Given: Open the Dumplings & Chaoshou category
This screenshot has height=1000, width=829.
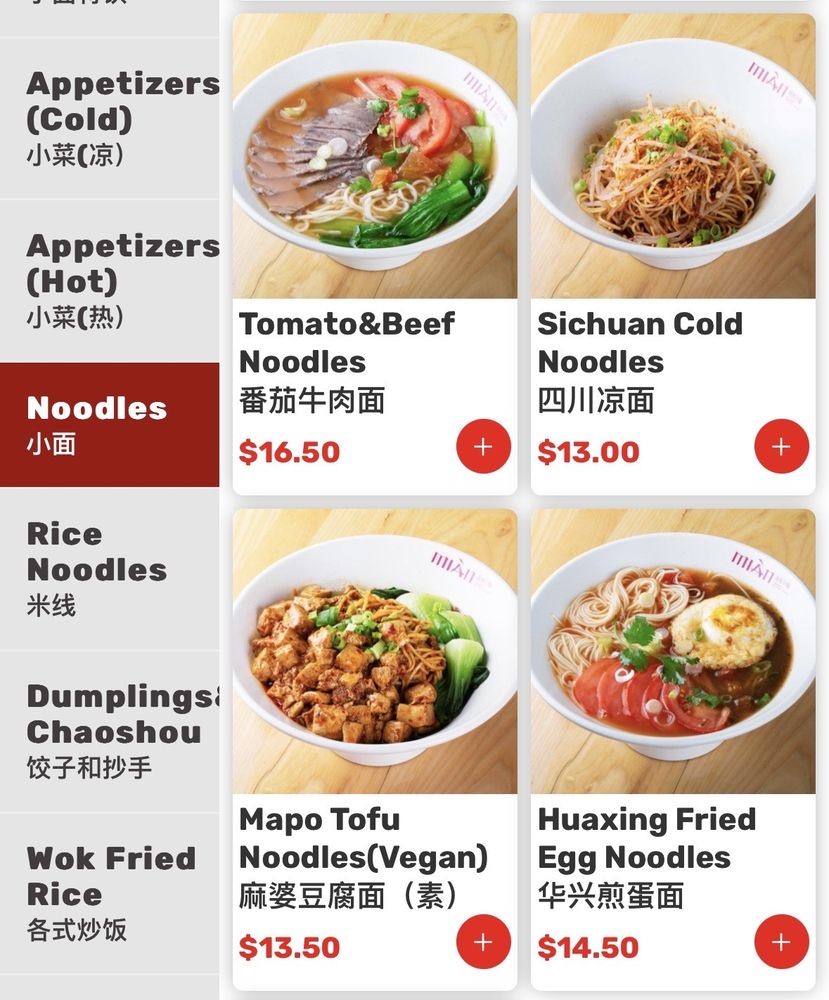Looking at the screenshot, I should coord(110,731).
